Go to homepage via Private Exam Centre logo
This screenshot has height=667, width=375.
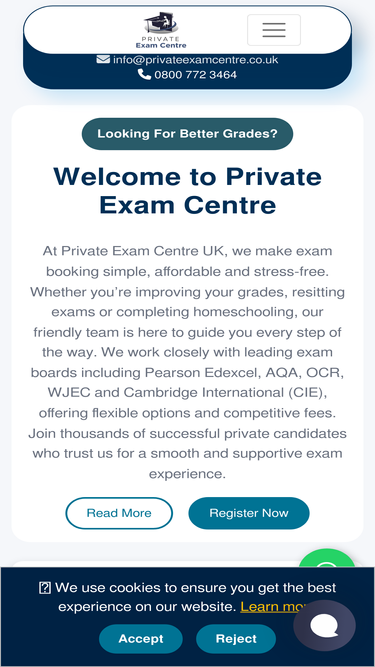(161, 30)
